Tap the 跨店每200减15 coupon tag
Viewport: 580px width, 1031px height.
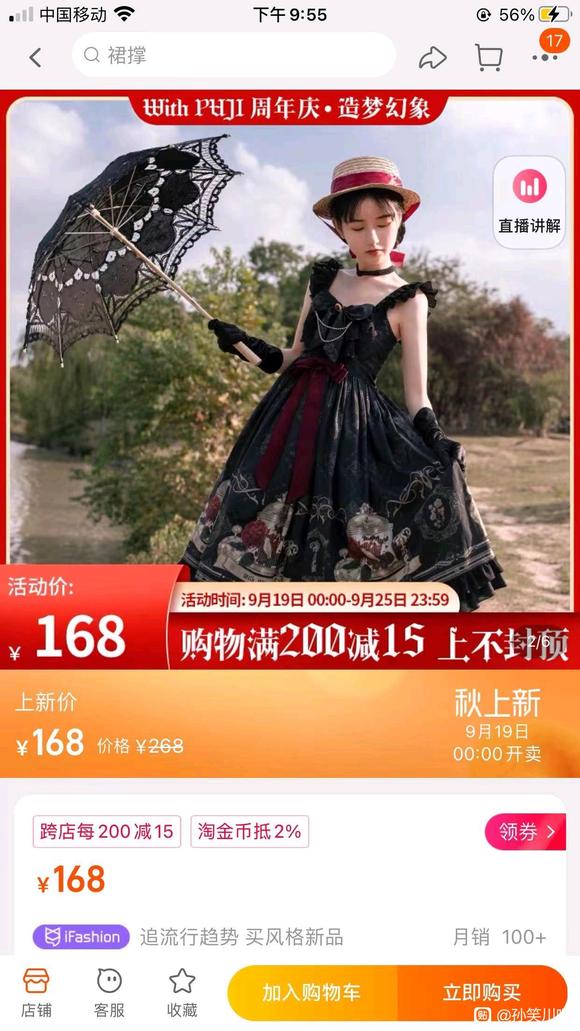107,831
